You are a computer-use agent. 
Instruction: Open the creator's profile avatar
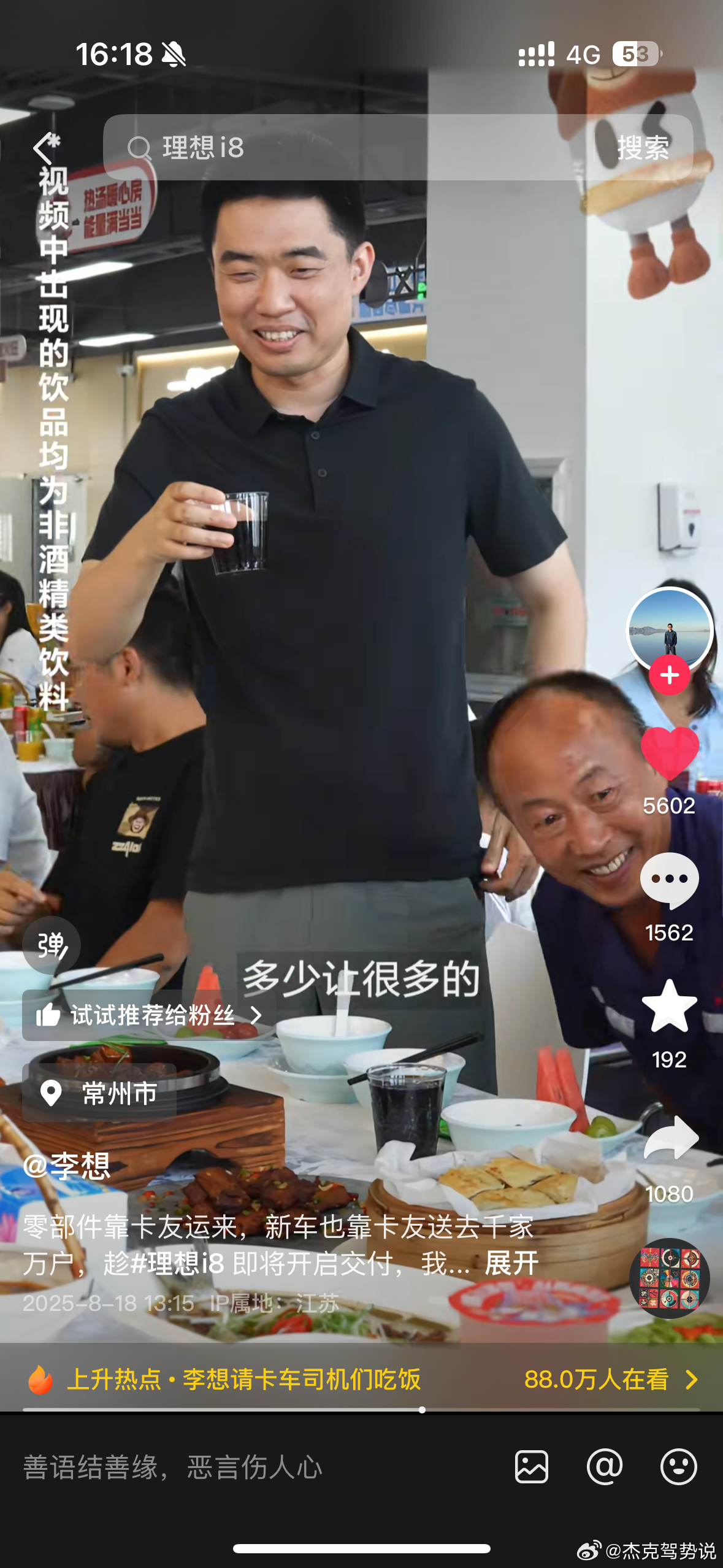pyautogui.click(x=669, y=629)
